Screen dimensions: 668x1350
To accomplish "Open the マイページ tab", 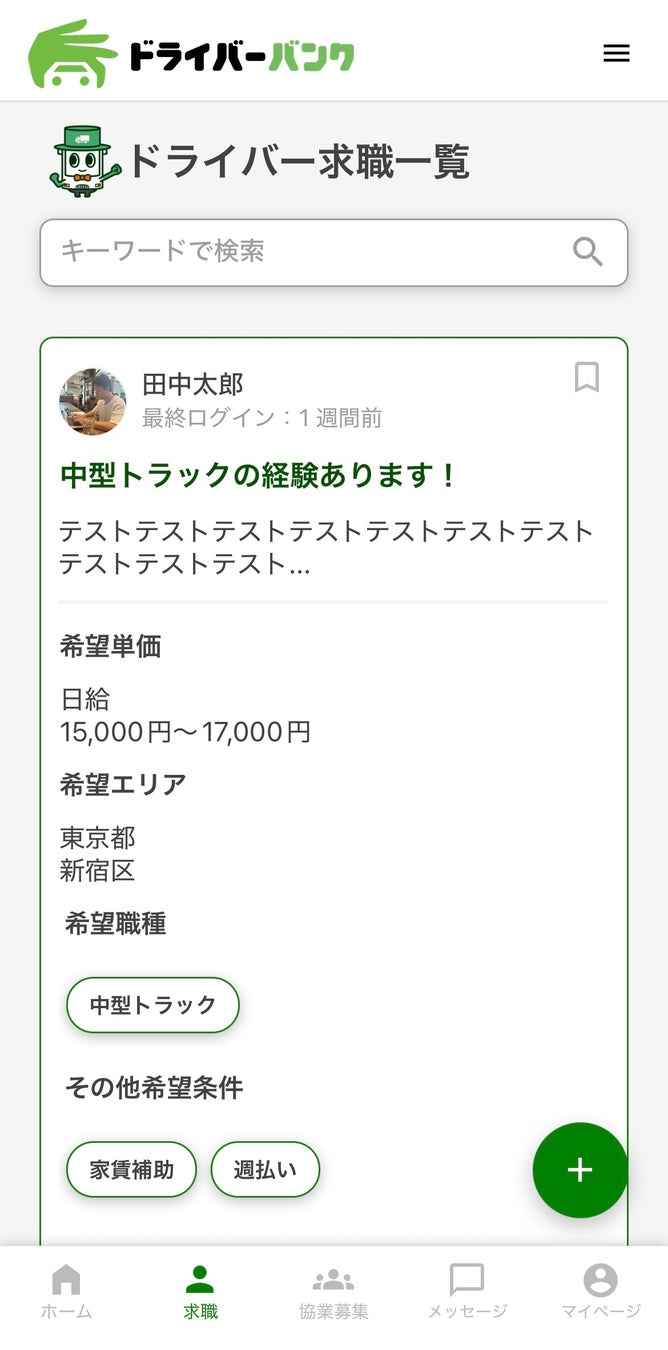I will (x=600, y=1292).
